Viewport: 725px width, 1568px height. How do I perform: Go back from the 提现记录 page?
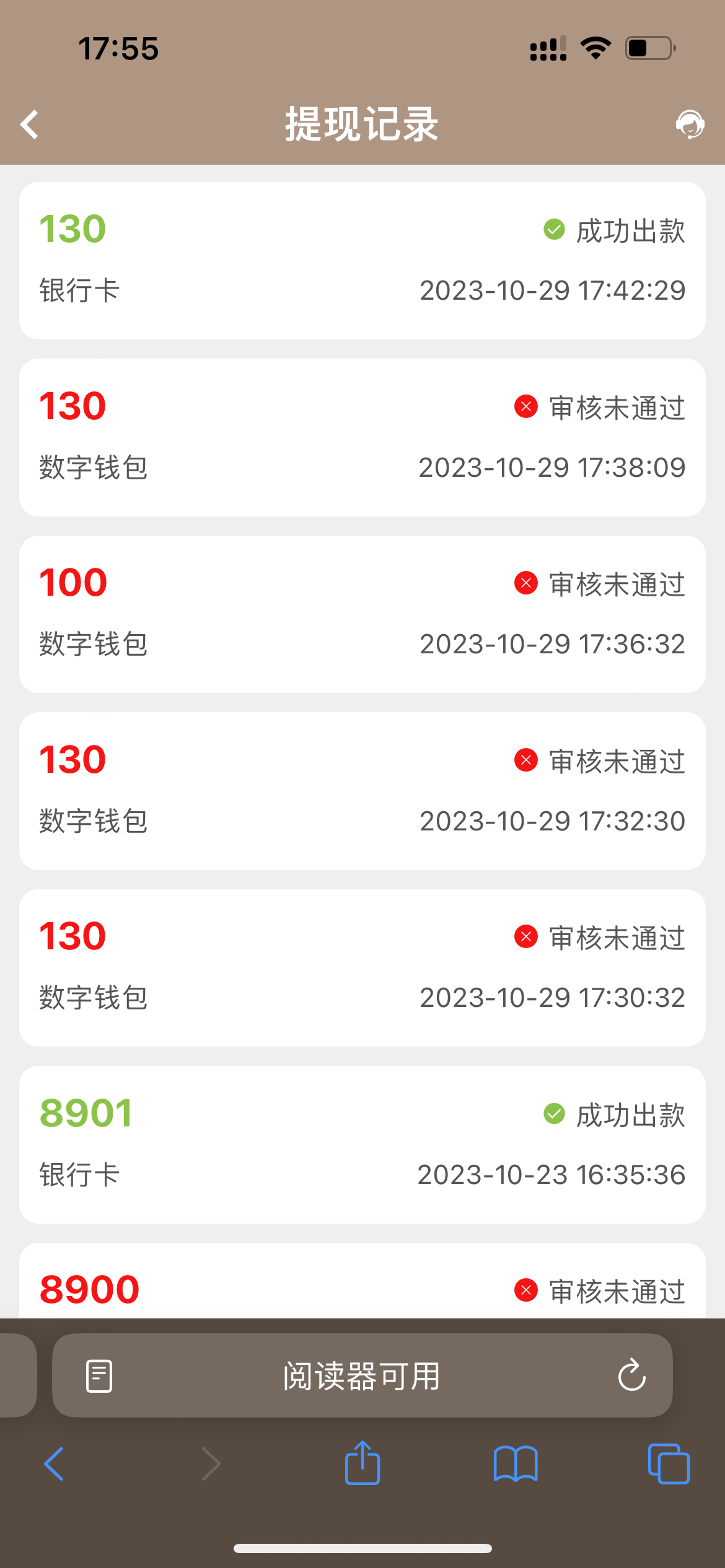pyautogui.click(x=30, y=124)
